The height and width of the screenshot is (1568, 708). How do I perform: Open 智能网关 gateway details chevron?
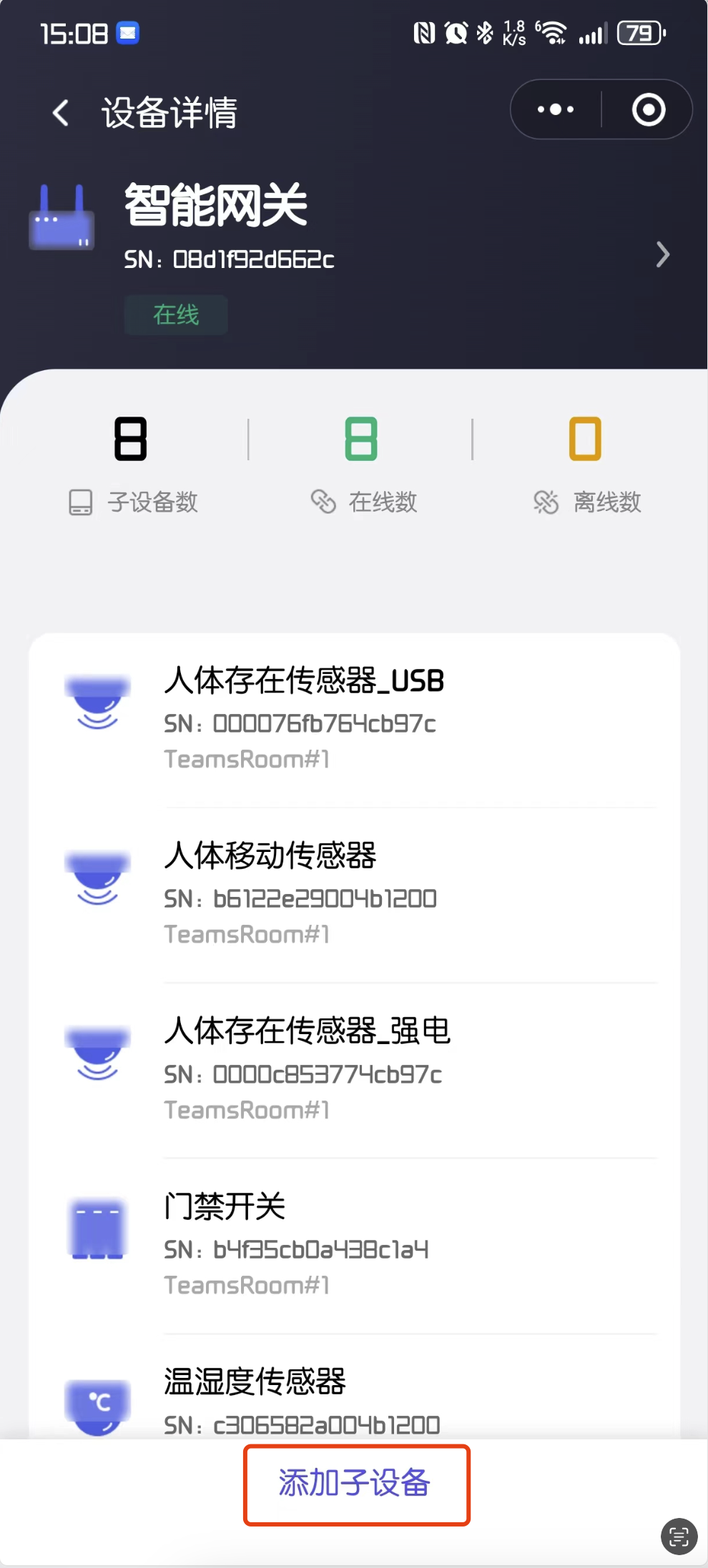coord(663,254)
